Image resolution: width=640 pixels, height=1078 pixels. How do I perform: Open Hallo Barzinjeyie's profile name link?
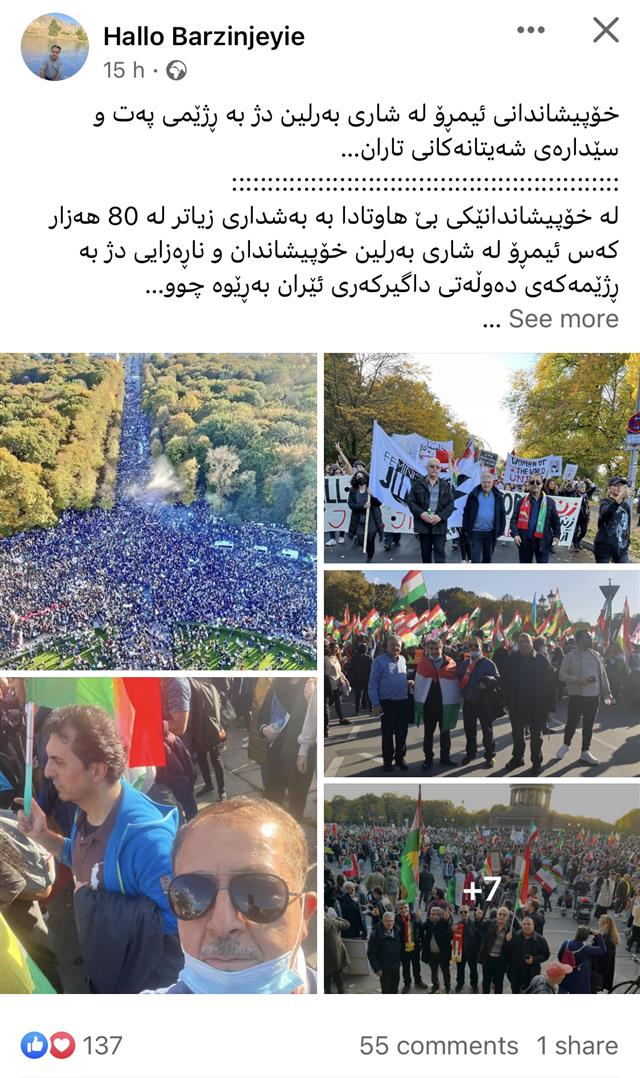pos(204,36)
